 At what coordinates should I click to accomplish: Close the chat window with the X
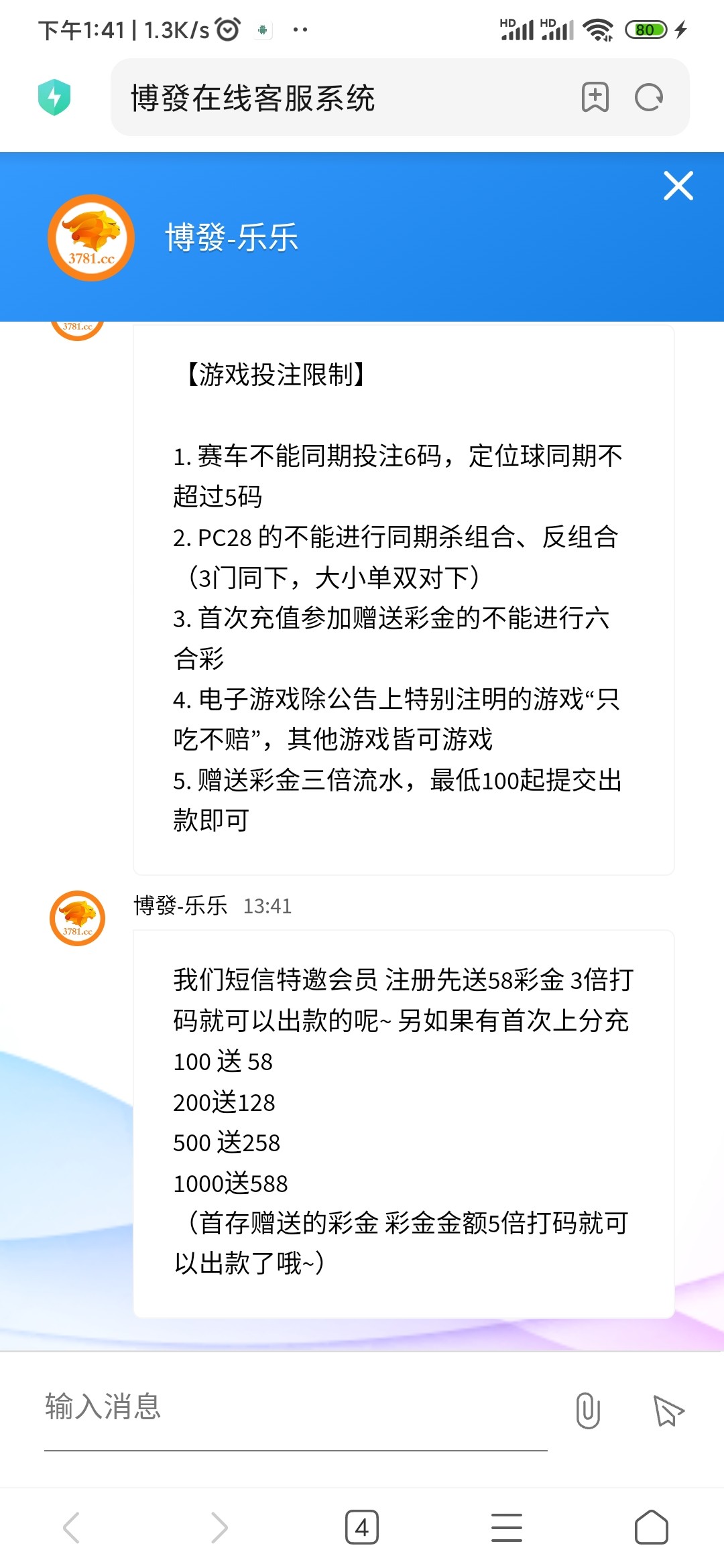point(678,186)
